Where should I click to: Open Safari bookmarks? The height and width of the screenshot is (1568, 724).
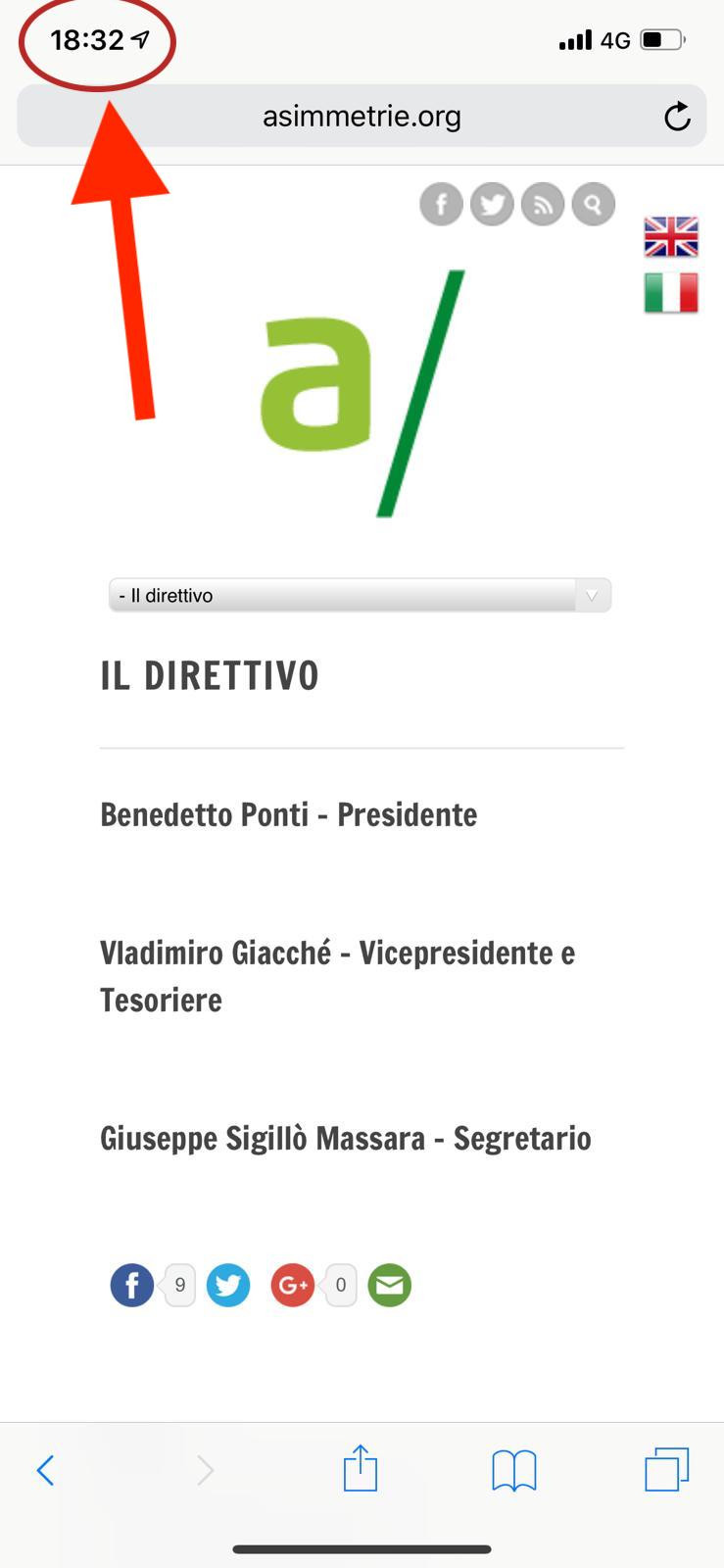coord(514,1470)
